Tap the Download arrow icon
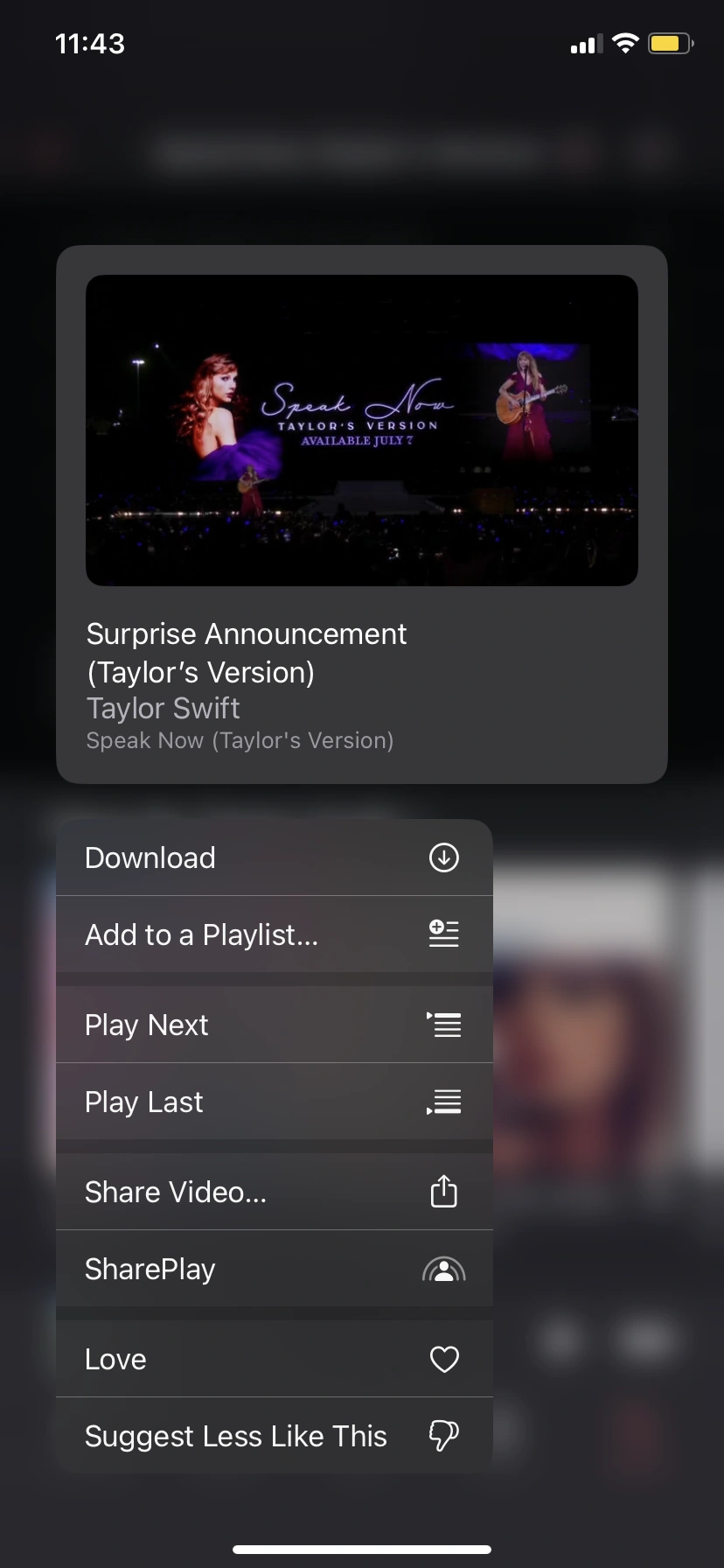Image resolution: width=724 pixels, height=1568 pixels. (443, 857)
